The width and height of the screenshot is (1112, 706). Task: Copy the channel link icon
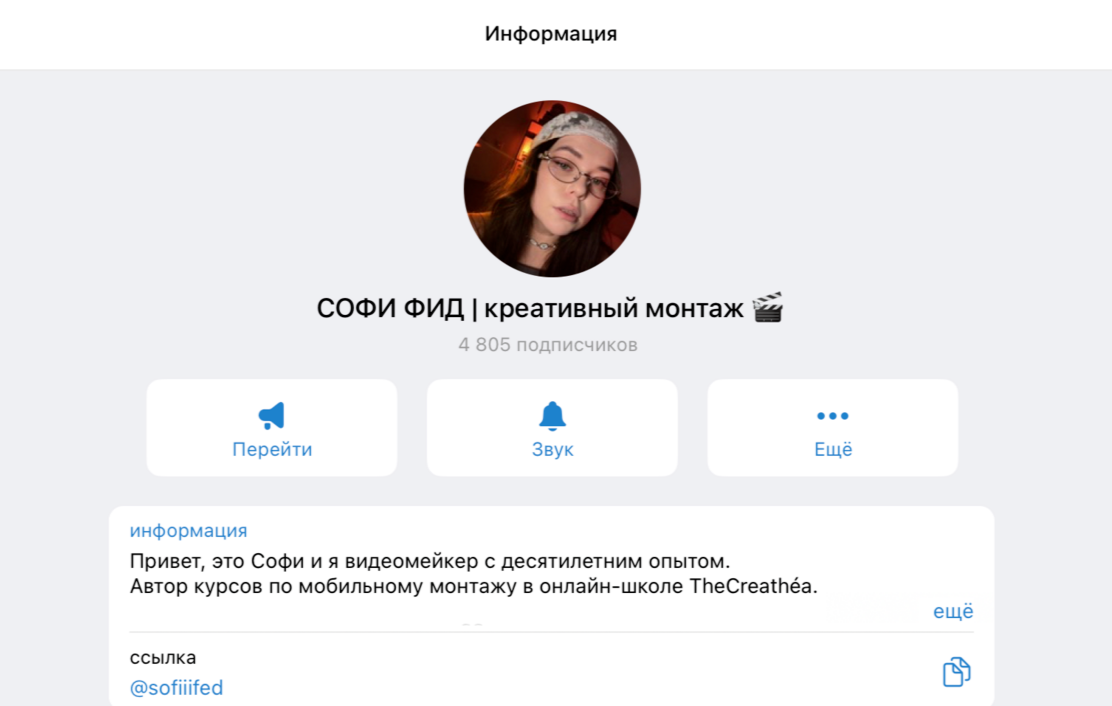pos(956,672)
